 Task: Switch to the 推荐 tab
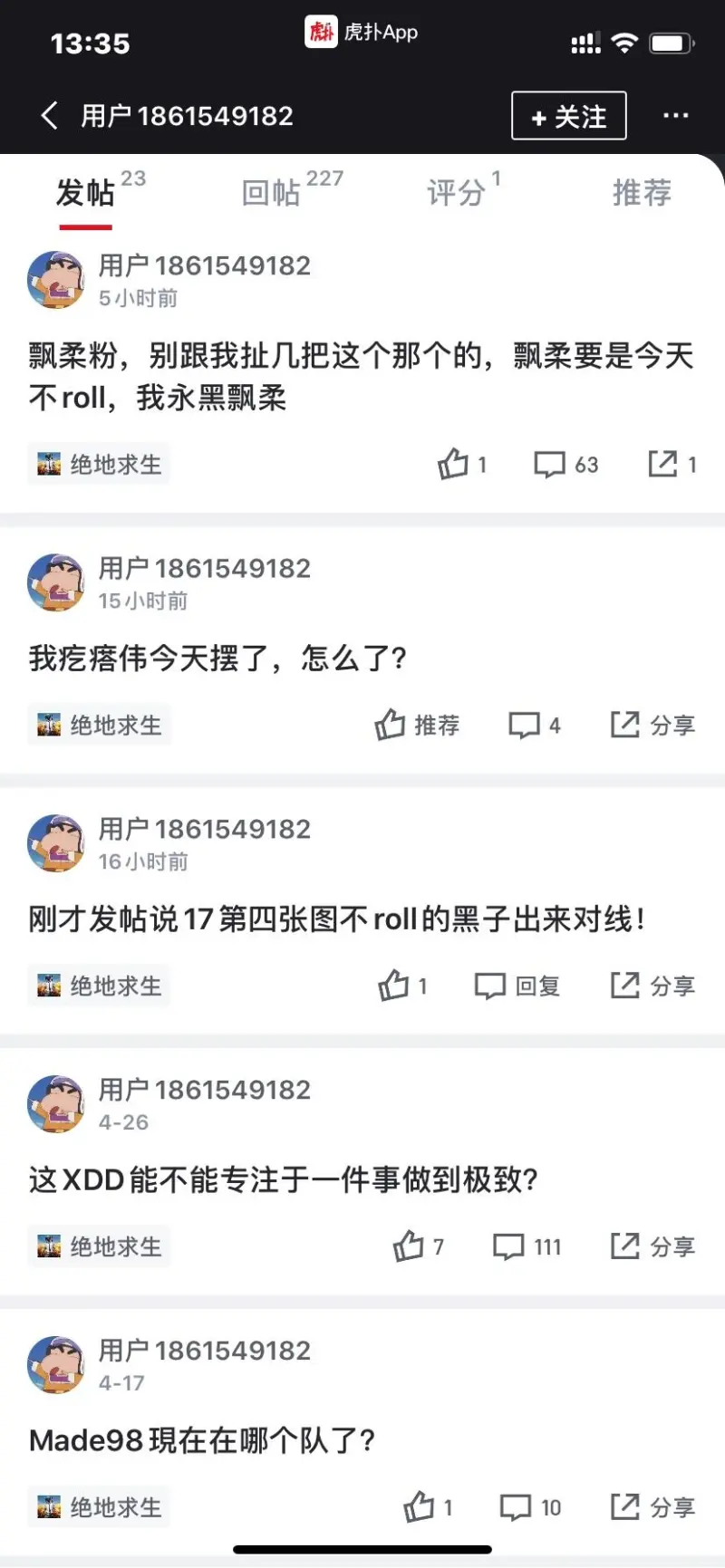pyautogui.click(x=642, y=192)
